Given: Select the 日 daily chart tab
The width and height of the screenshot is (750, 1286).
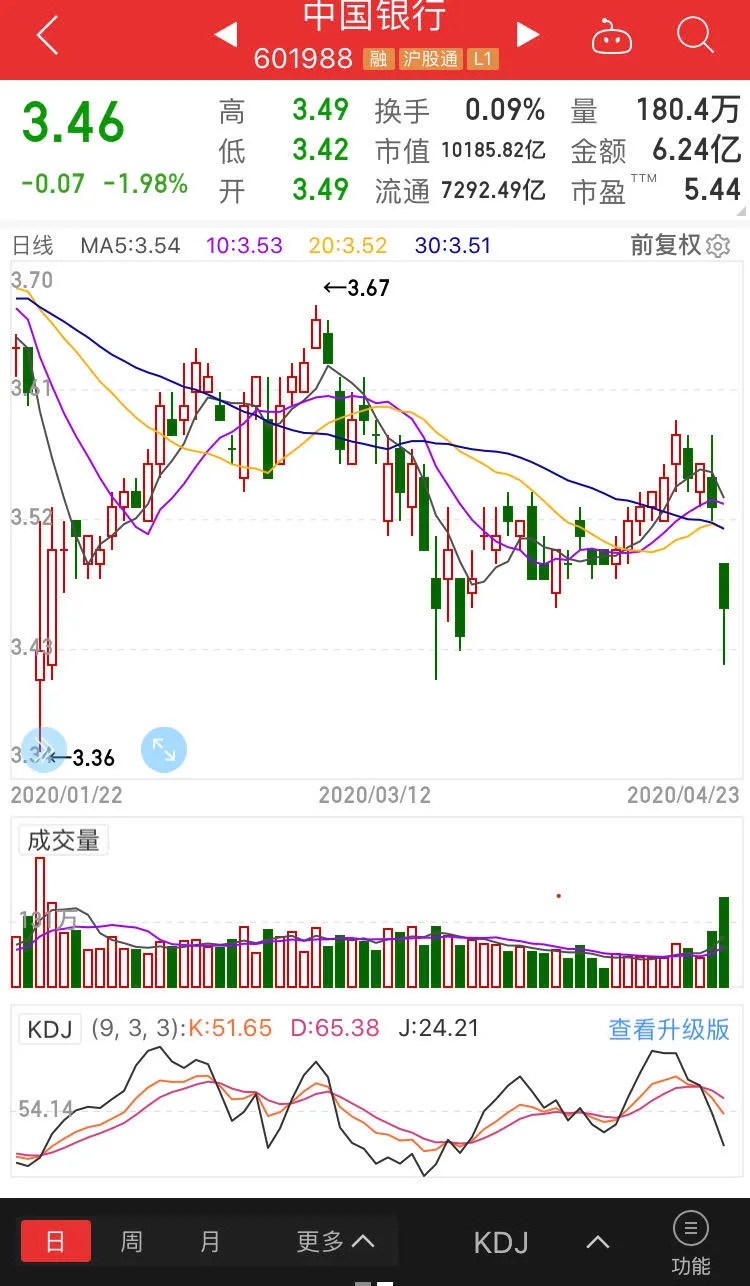Looking at the screenshot, I should click(56, 1242).
